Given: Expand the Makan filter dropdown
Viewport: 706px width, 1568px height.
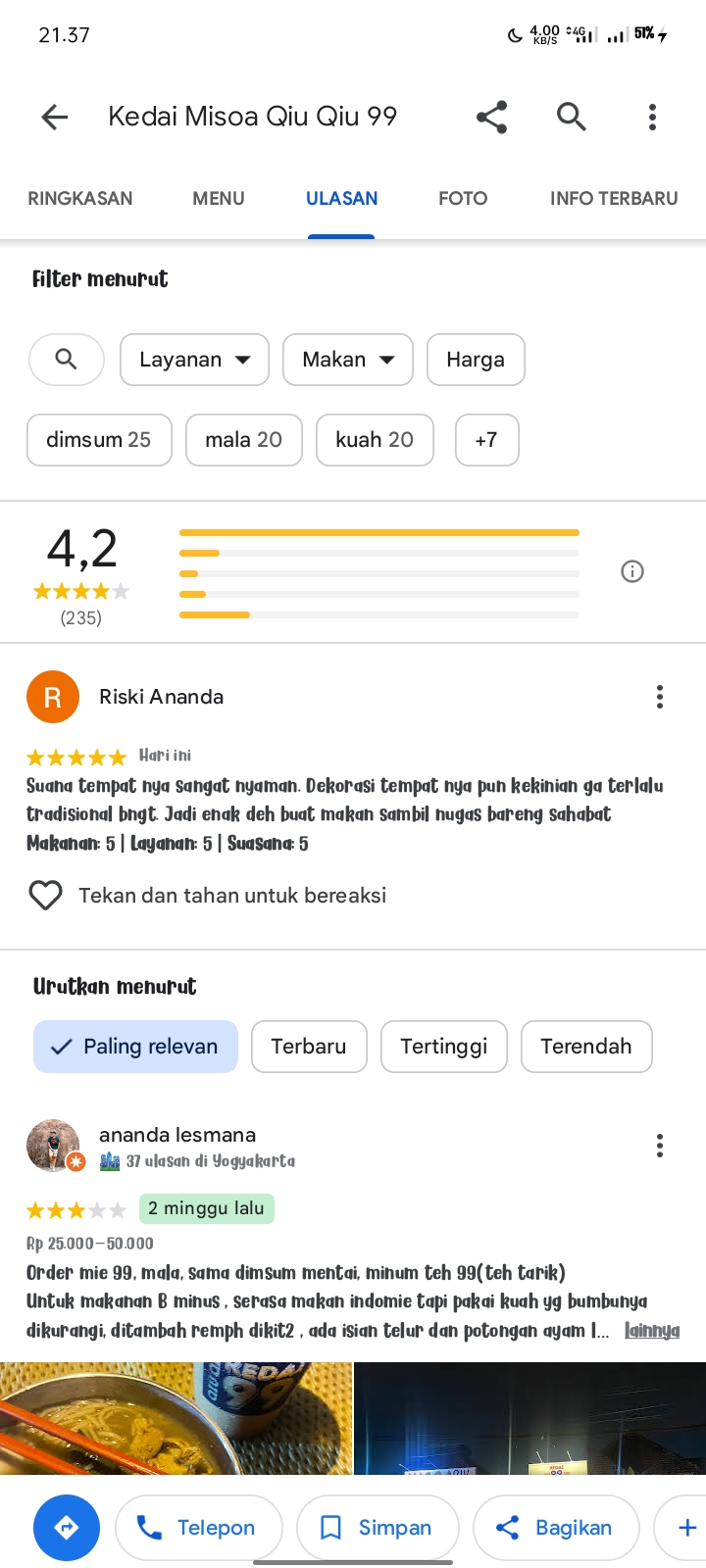Looking at the screenshot, I should [x=348, y=360].
